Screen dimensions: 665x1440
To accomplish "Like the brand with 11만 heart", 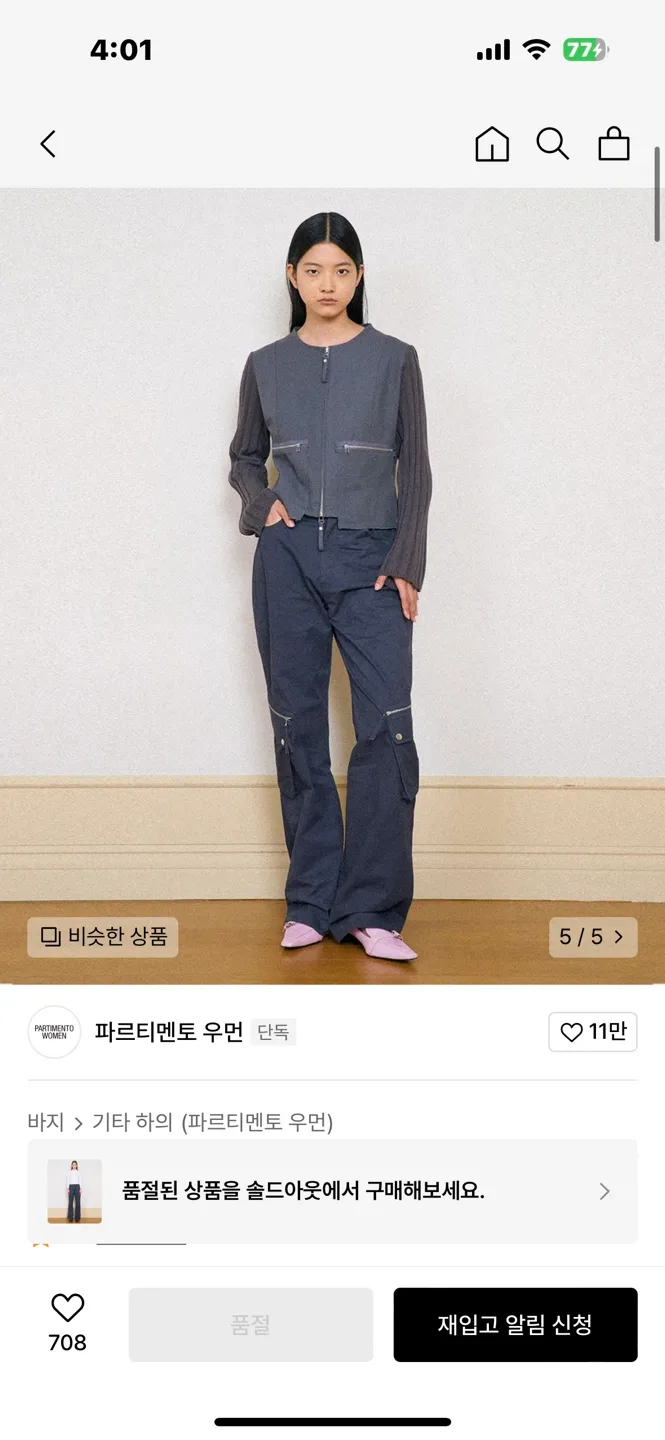I will pyautogui.click(x=592, y=1032).
